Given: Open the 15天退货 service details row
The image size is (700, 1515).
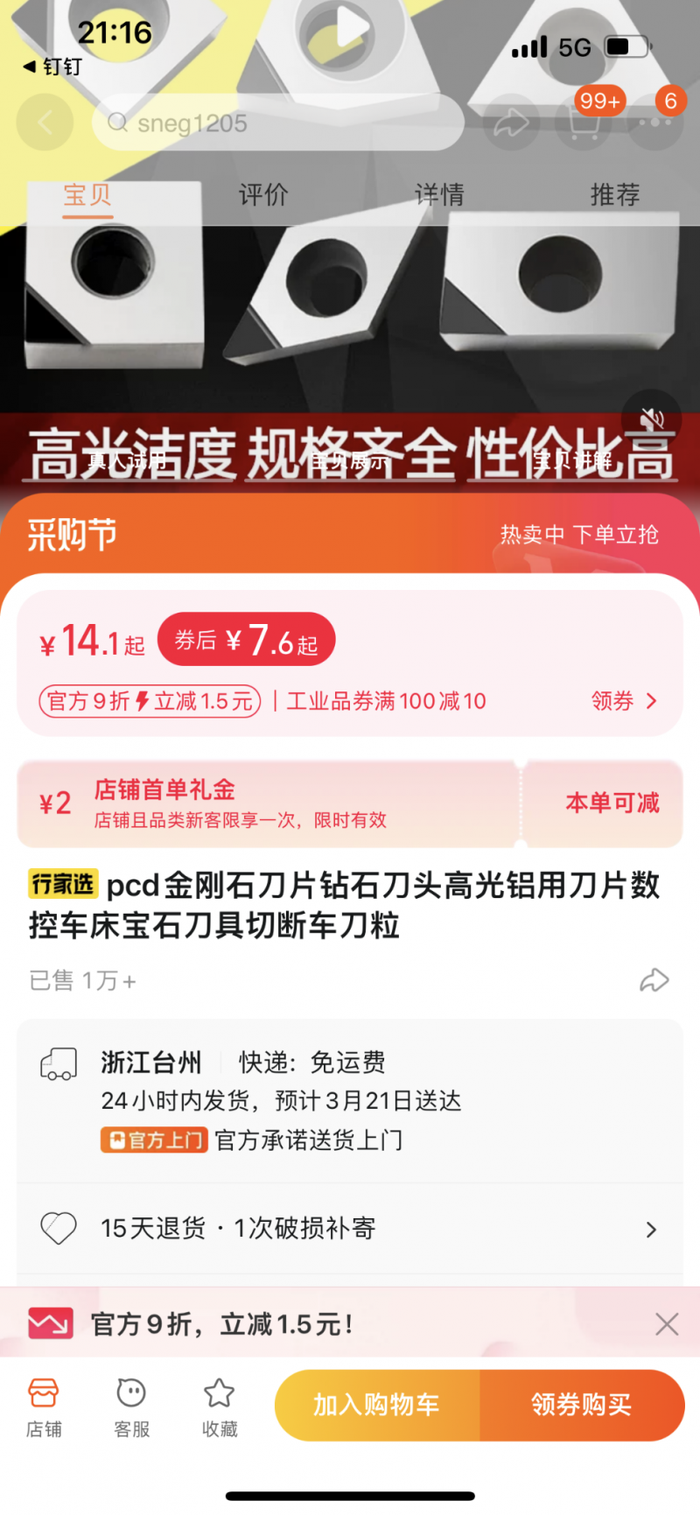Looking at the screenshot, I should pos(350,1228).
